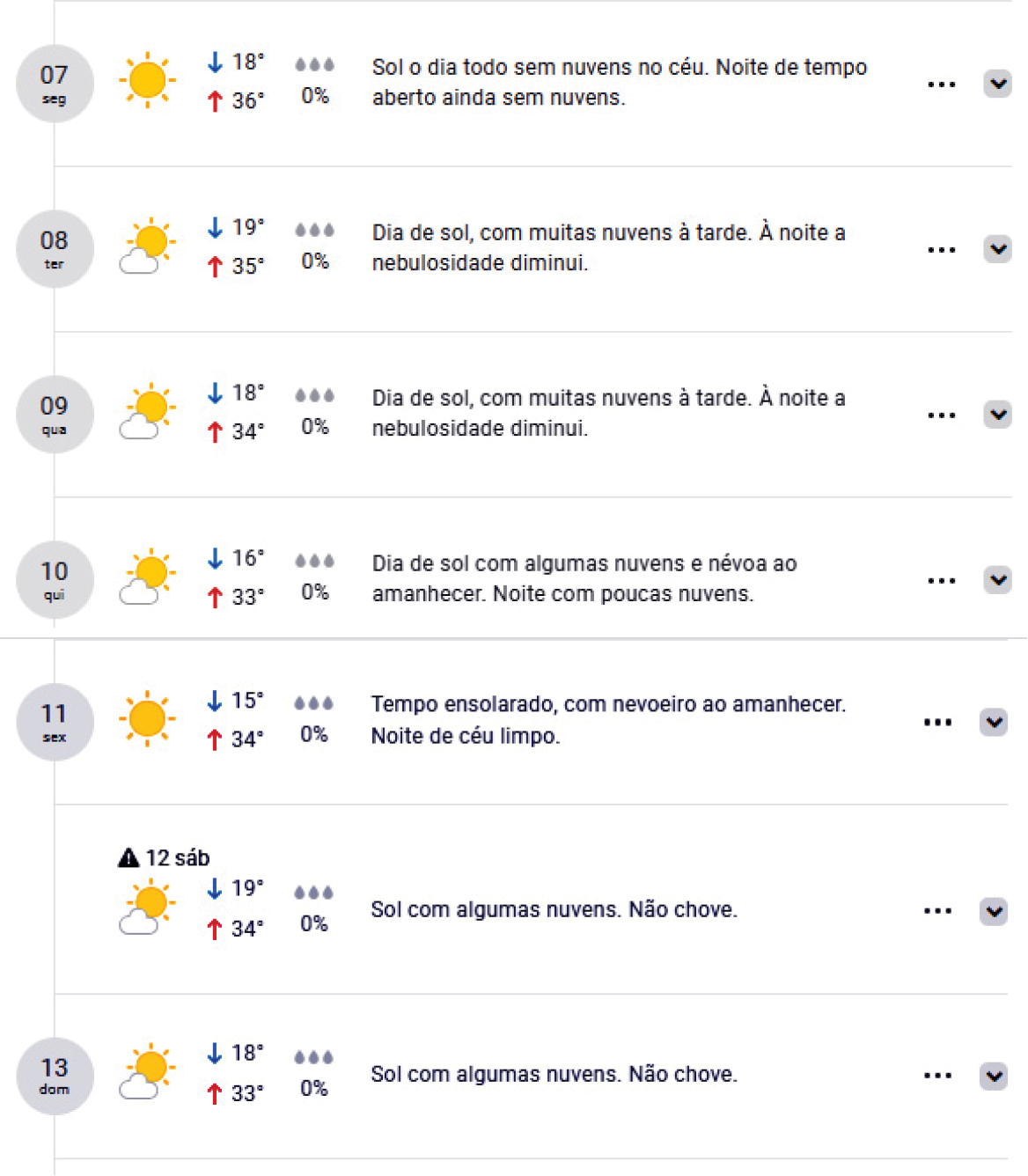Open the three-dot menu for 09 qua
The width and height of the screenshot is (1028, 1176).
point(941,415)
